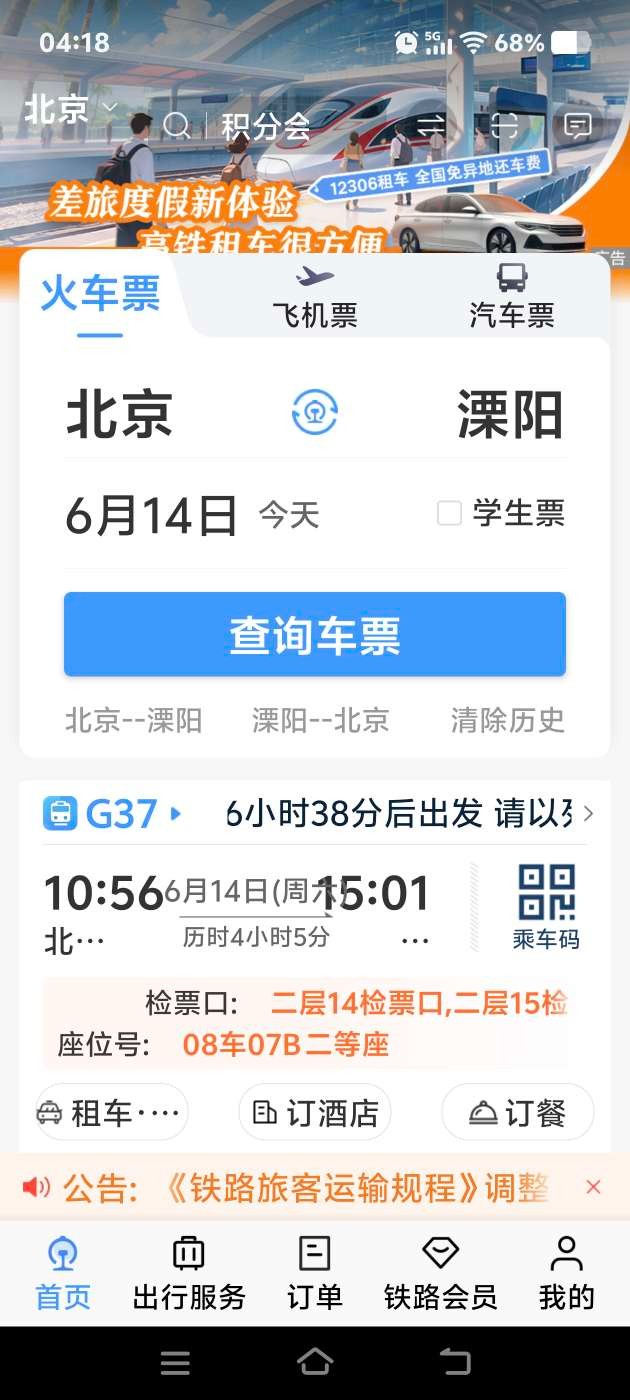Open the 订酒店 hotel booking chip
Screen dimensions: 630x1400
pos(315,1112)
